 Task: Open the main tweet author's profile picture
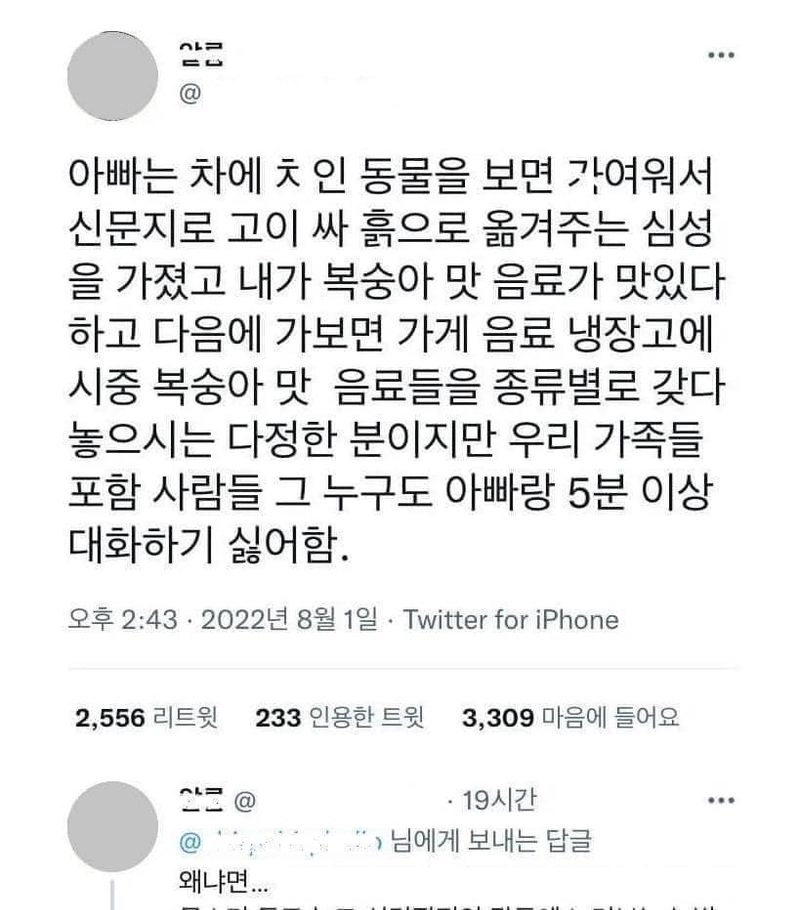[x=112, y=77]
